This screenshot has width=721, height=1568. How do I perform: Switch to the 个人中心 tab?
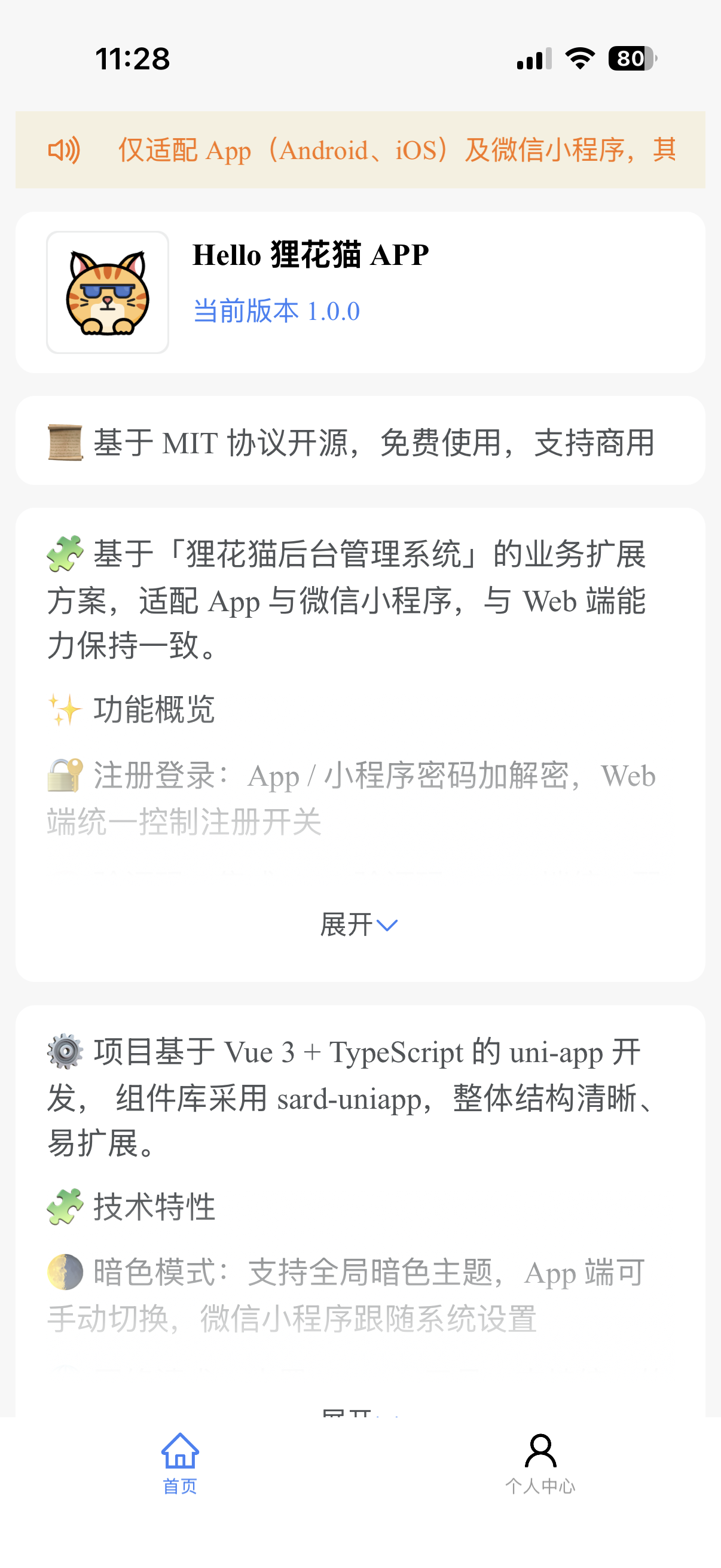coord(540,1462)
